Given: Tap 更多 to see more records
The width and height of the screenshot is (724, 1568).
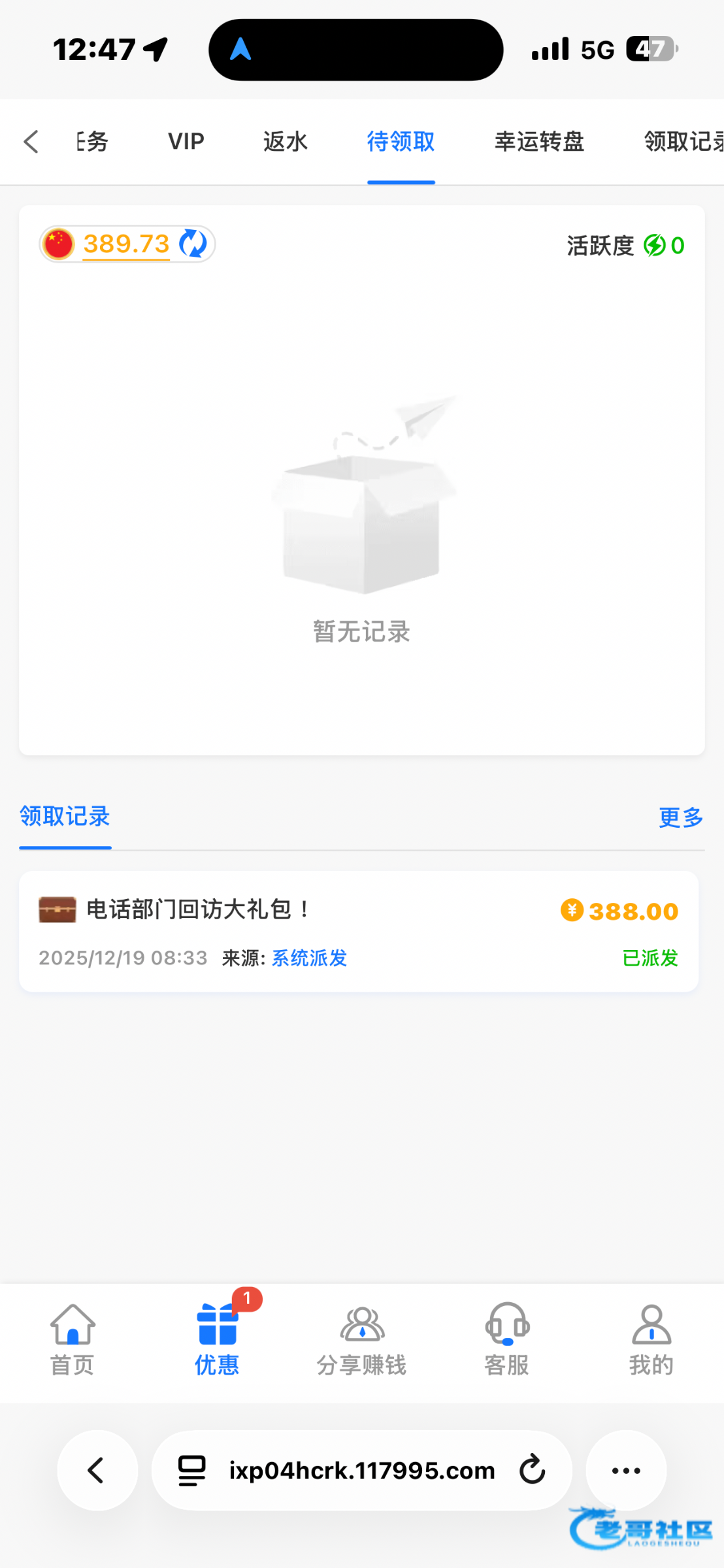Looking at the screenshot, I should point(680,817).
